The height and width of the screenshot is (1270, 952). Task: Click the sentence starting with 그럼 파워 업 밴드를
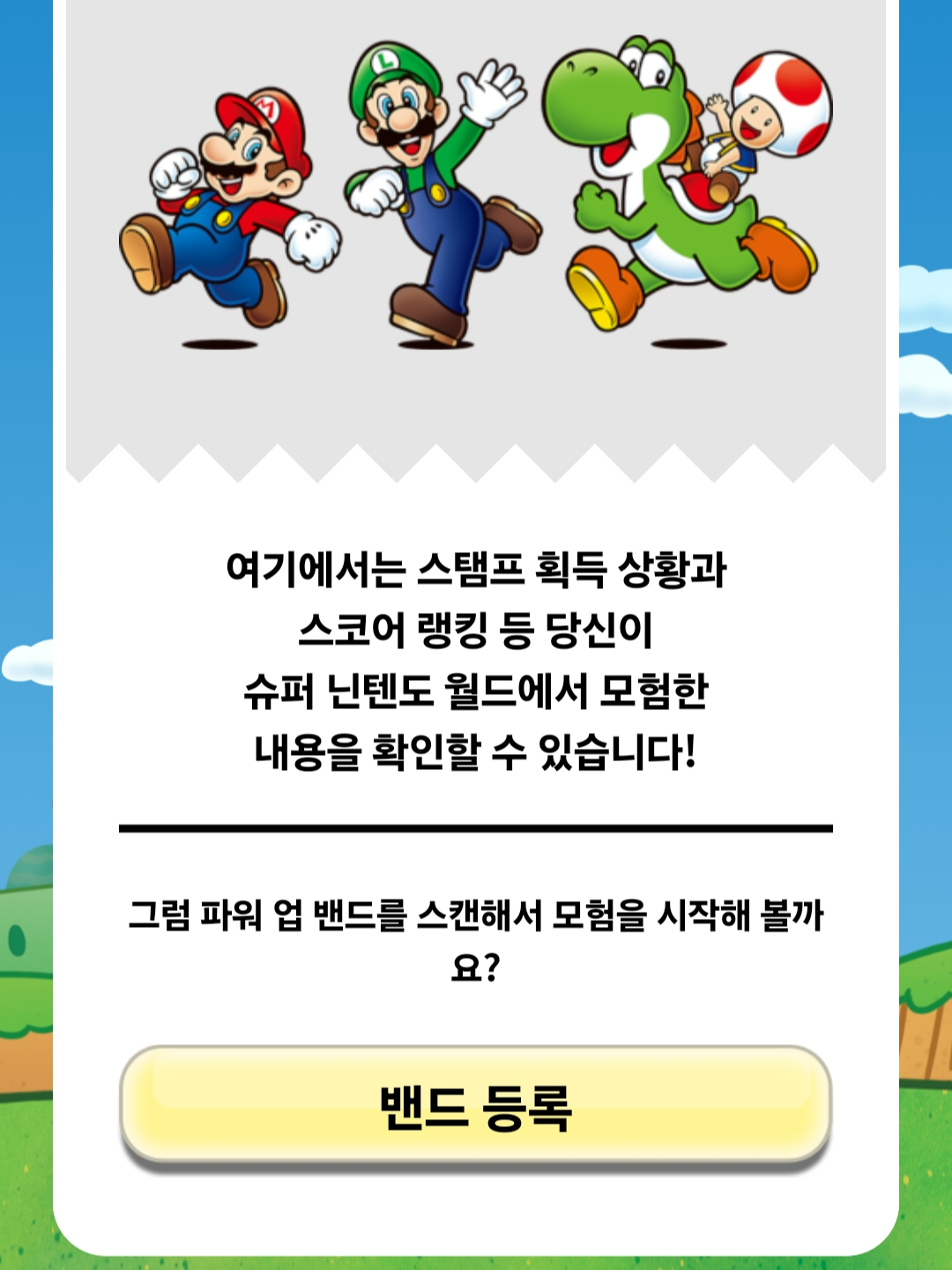click(x=476, y=917)
